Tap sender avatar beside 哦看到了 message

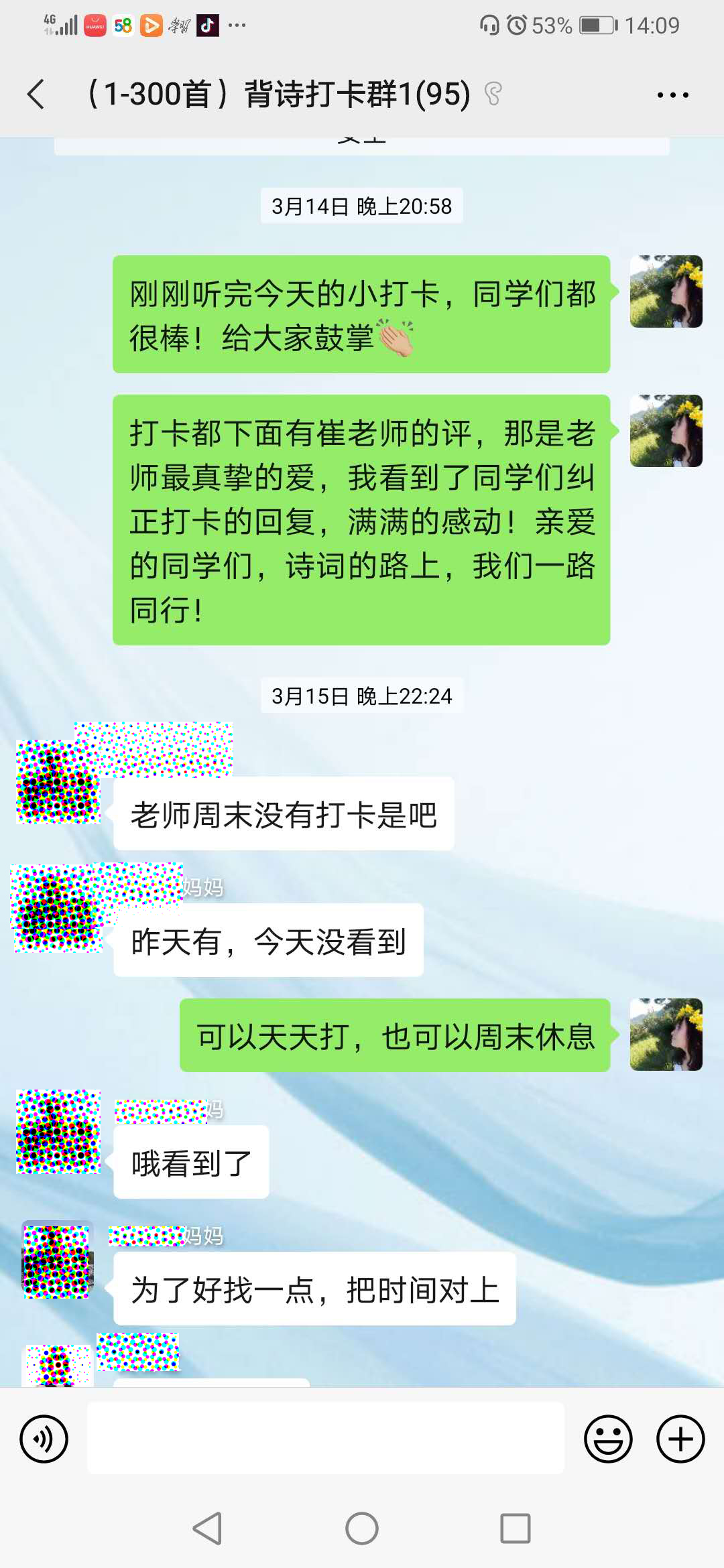58,1131
